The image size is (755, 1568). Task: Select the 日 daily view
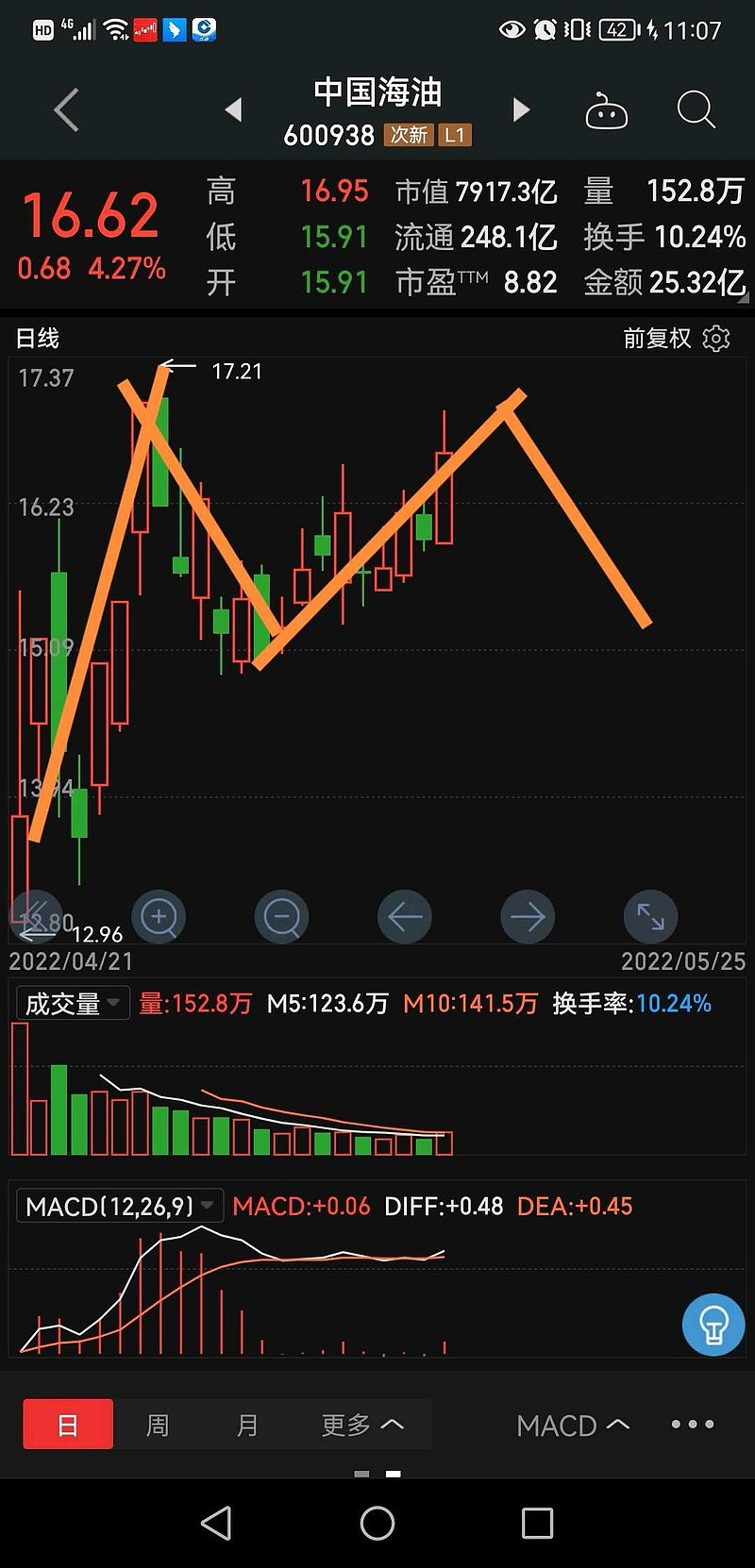tap(67, 1425)
